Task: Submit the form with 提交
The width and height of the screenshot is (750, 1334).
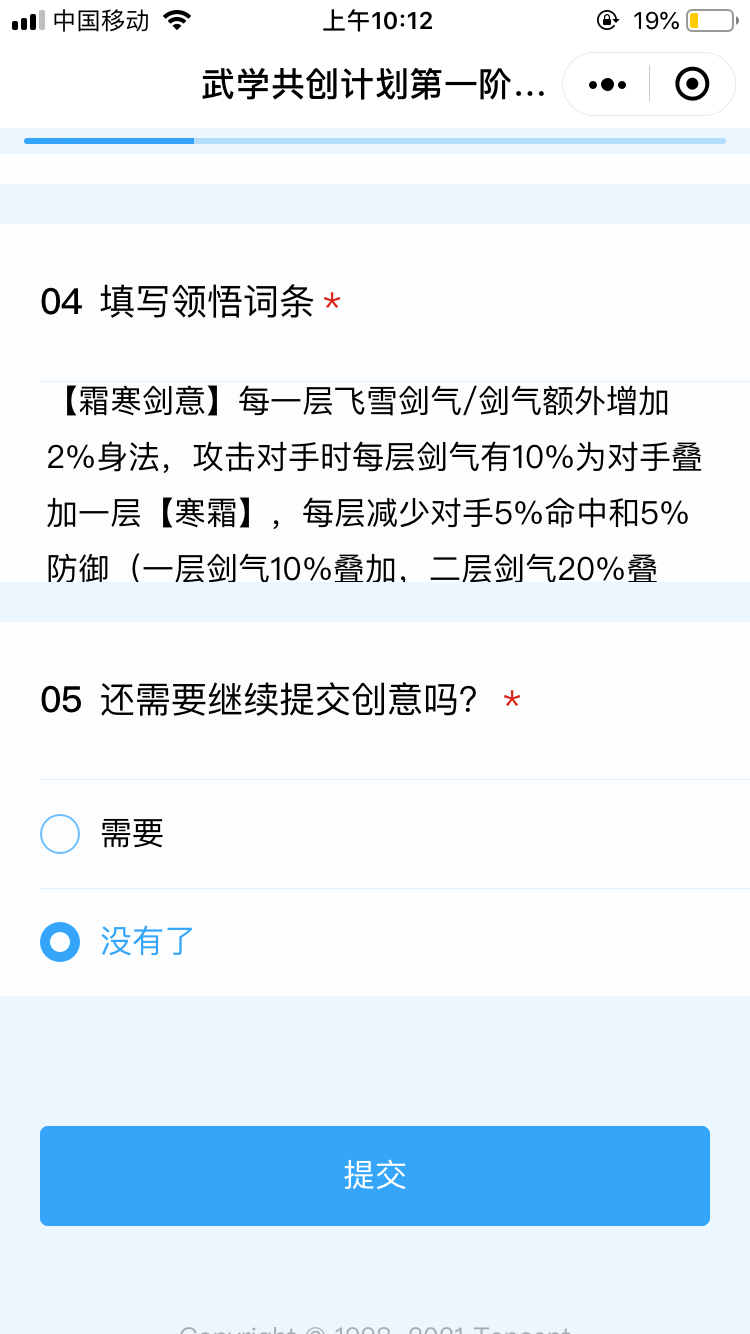Action: point(375,1176)
